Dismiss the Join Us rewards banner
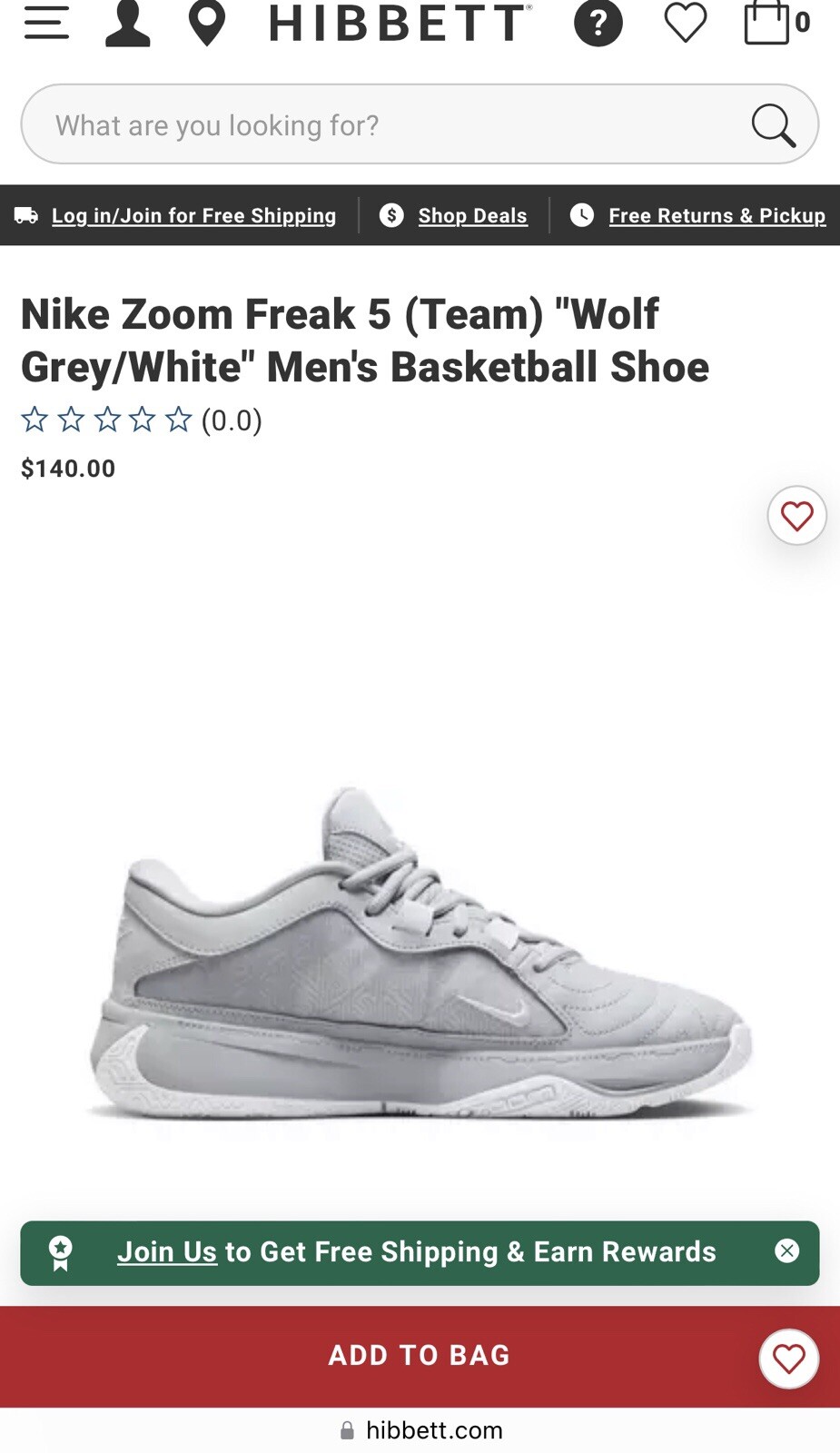 click(787, 1251)
